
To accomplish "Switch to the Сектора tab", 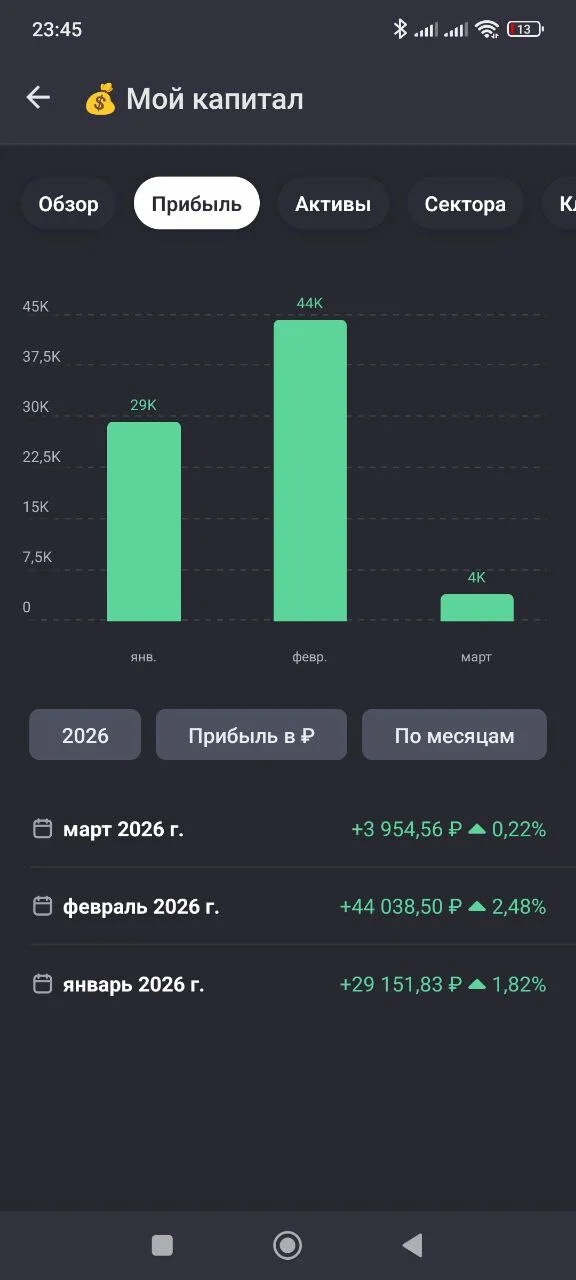I will point(465,204).
